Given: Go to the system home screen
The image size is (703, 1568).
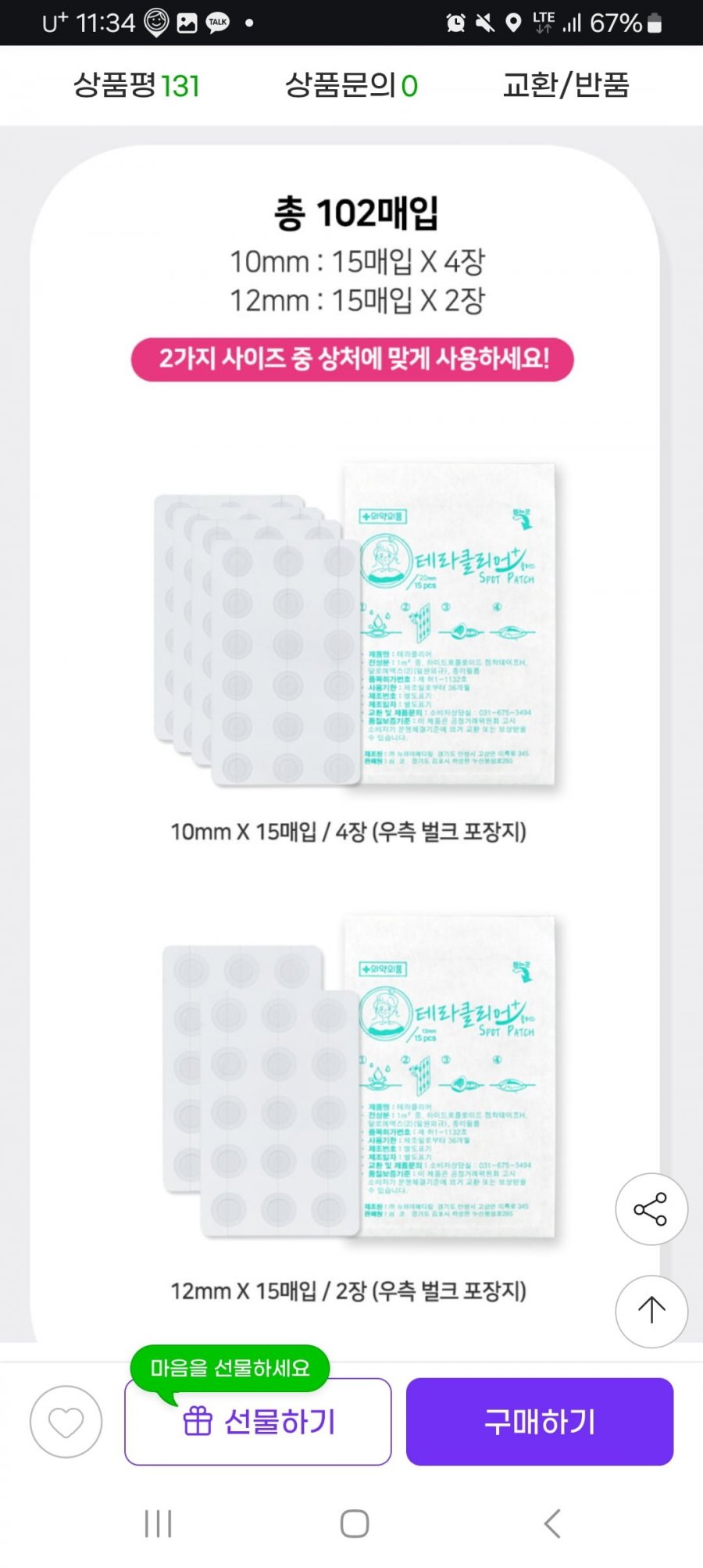Looking at the screenshot, I should tap(354, 1523).
